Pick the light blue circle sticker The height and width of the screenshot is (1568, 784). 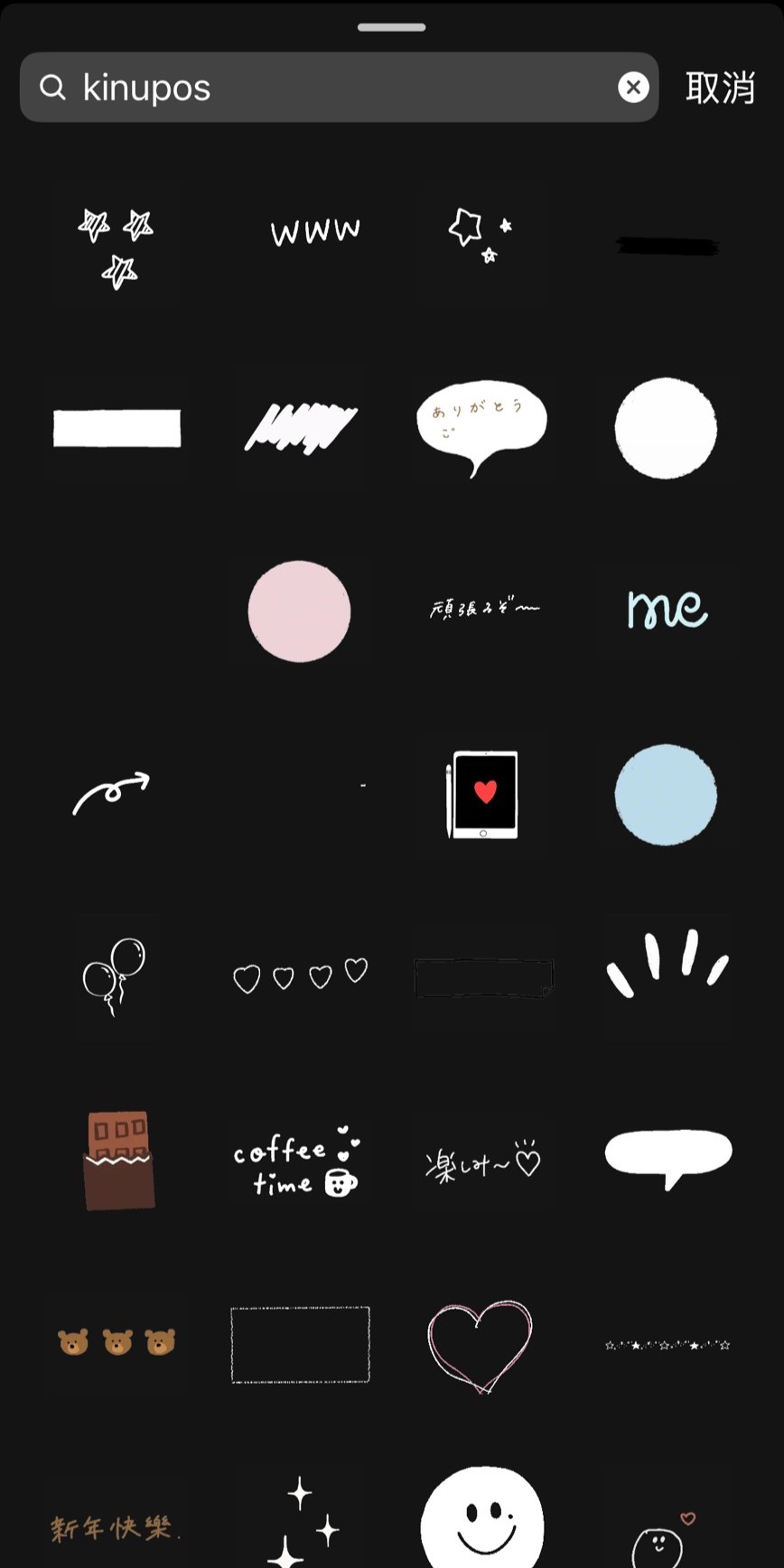(666, 795)
